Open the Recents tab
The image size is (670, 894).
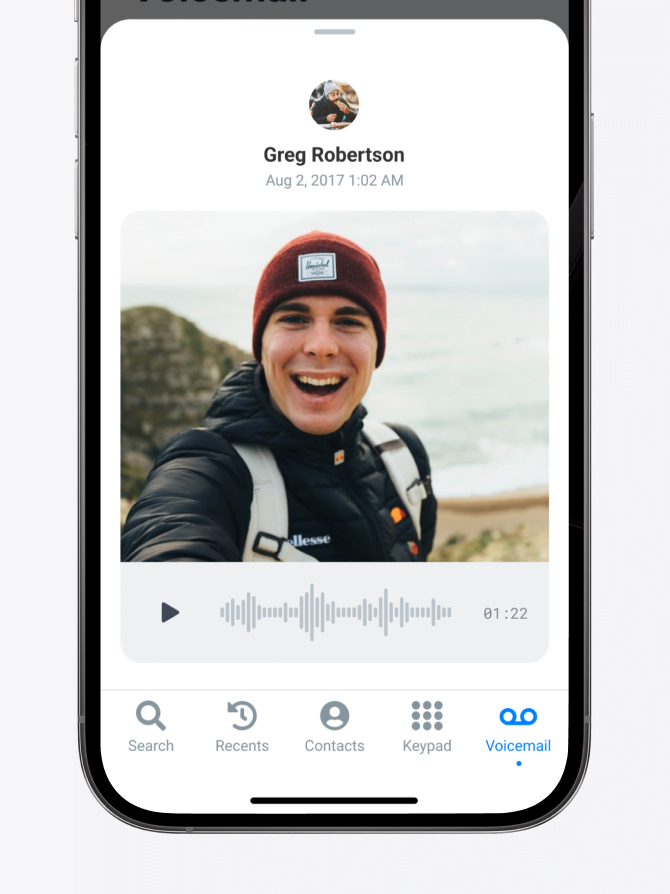tap(242, 727)
